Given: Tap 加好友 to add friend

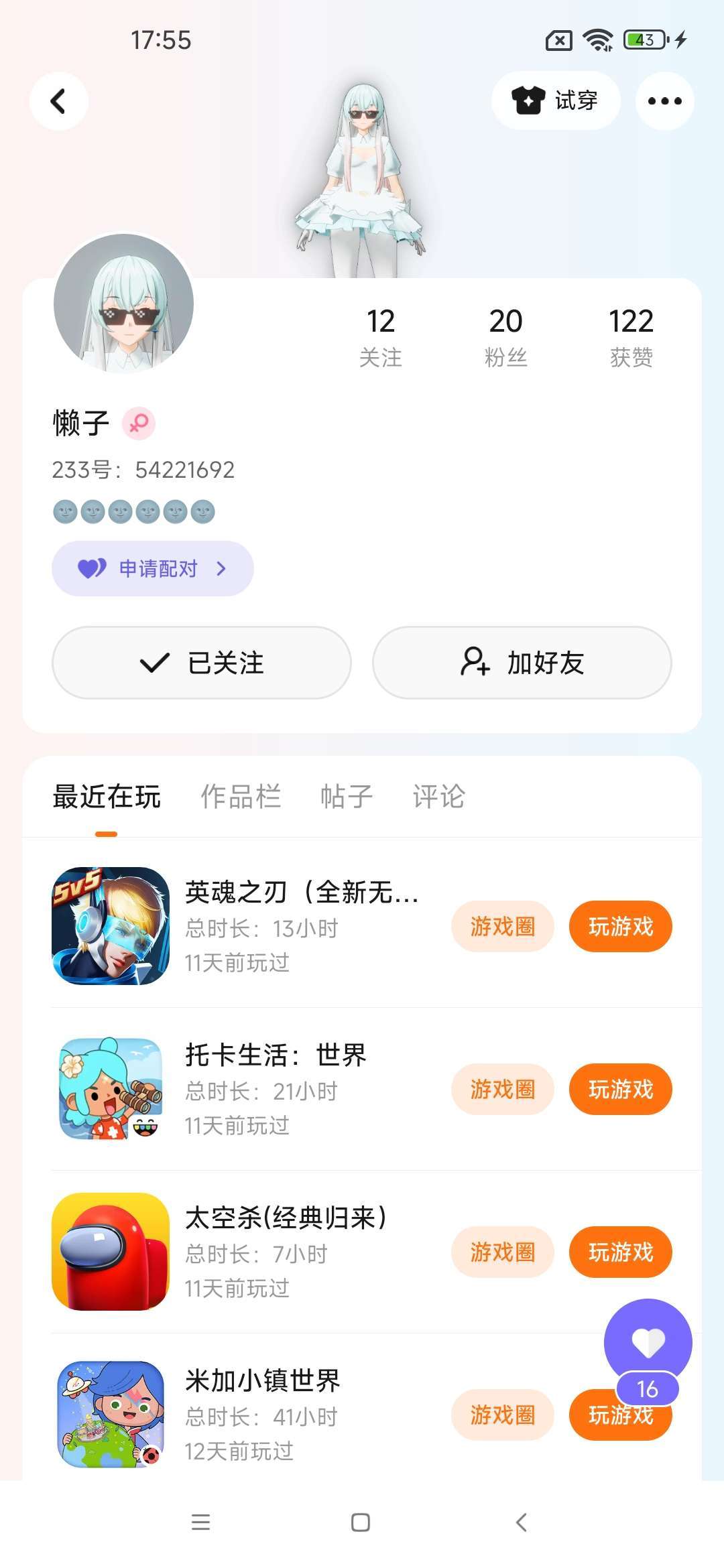Looking at the screenshot, I should pyautogui.click(x=522, y=663).
